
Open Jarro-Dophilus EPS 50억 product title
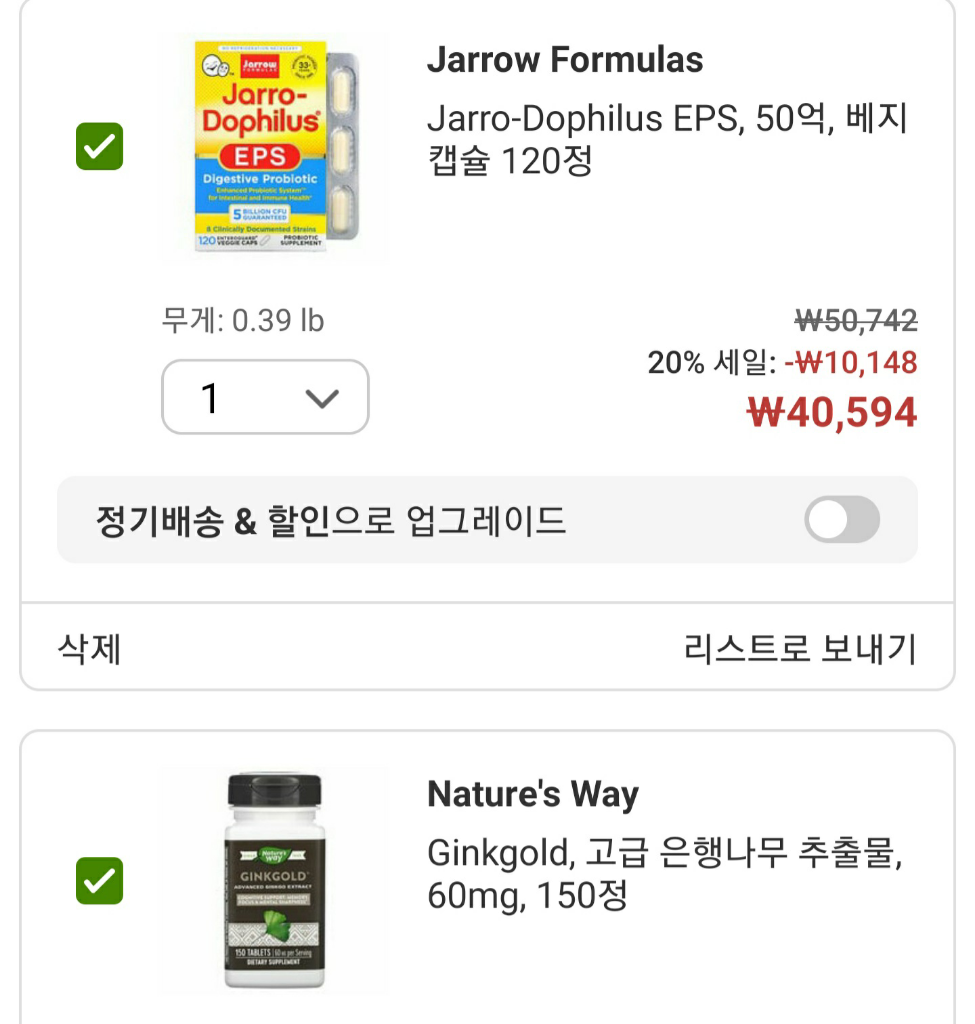click(666, 139)
